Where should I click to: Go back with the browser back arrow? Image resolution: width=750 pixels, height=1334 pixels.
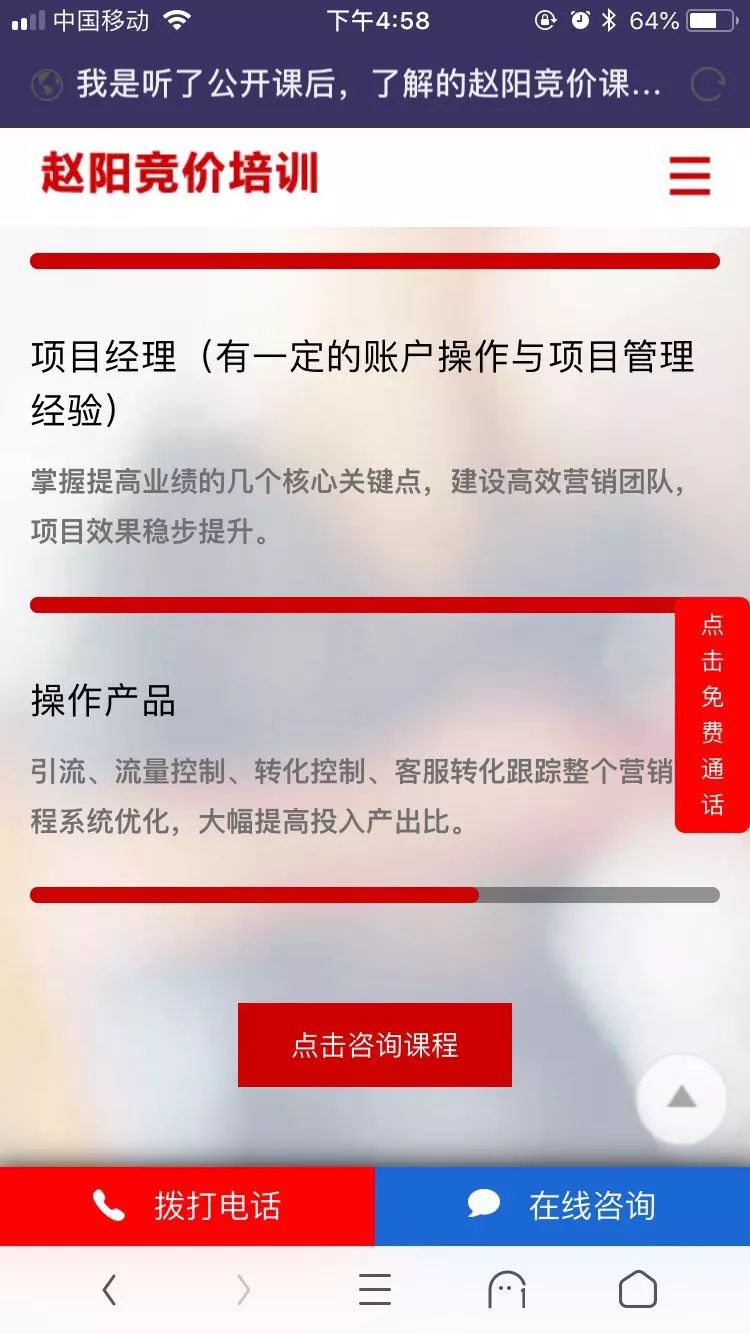tap(110, 1290)
